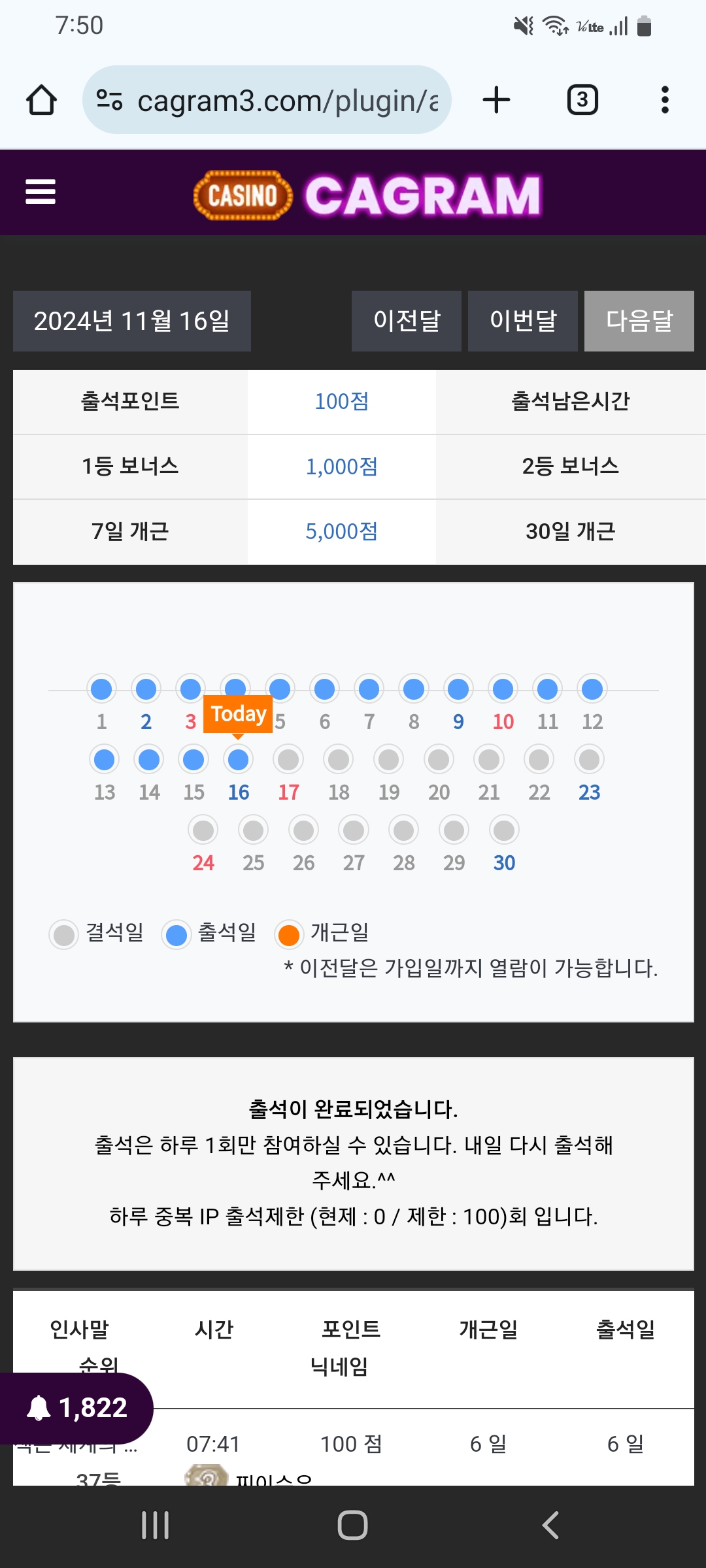Open the recent apps view
Viewport: 706px width, 1568px height.
[156, 1526]
